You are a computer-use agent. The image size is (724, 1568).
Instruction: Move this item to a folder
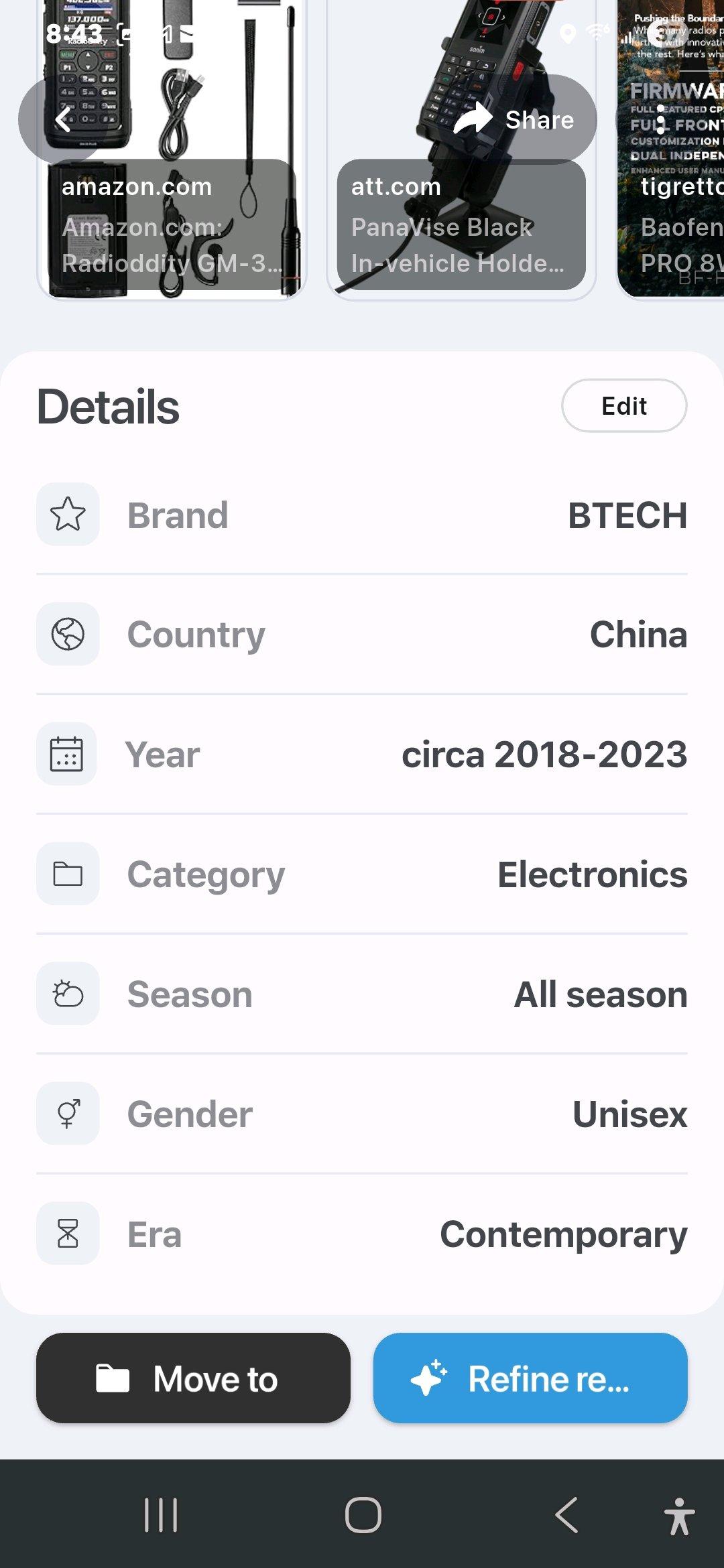(x=193, y=1378)
